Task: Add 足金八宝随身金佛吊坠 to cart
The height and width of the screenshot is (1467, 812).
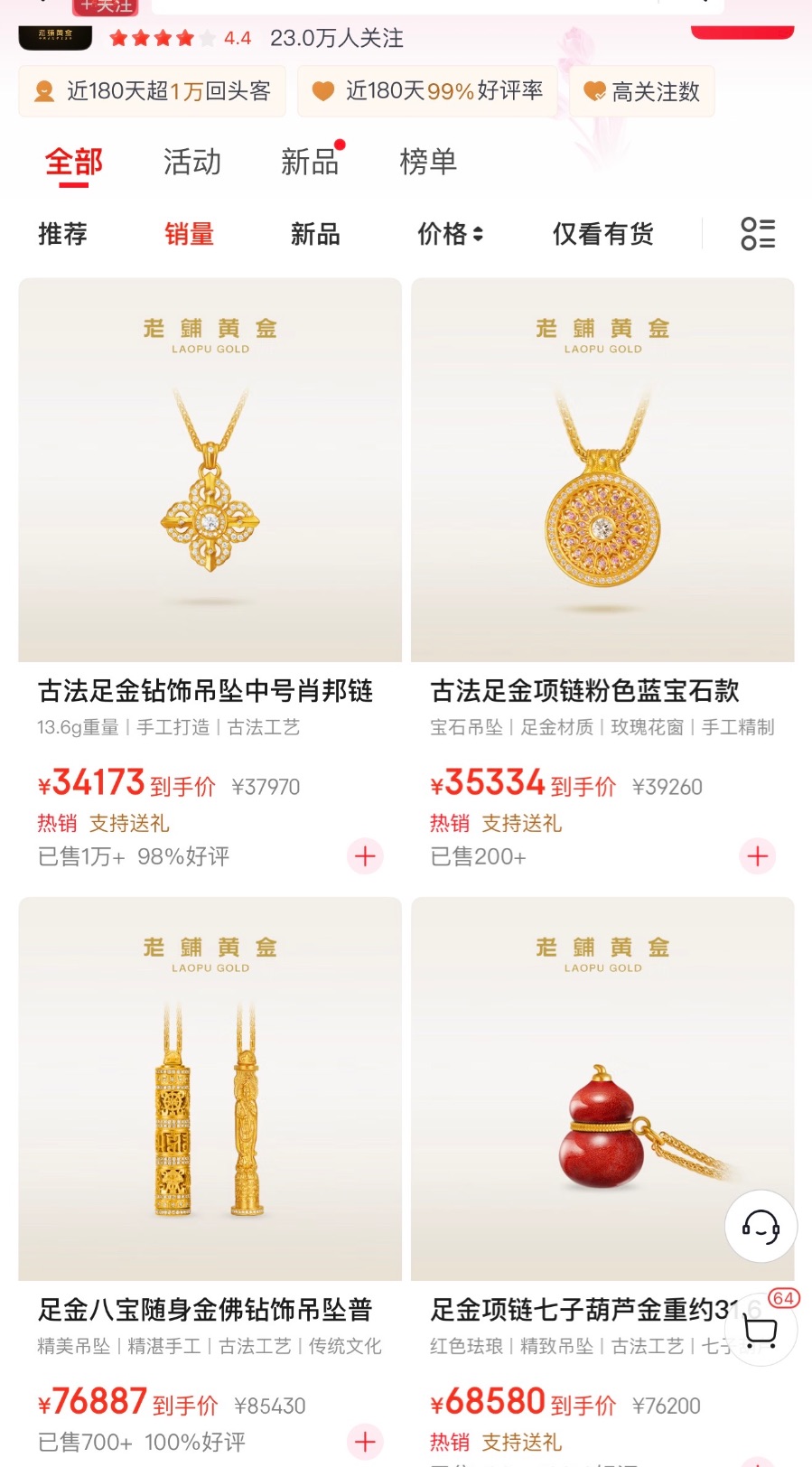Action: pyautogui.click(x=365, y=1442)
